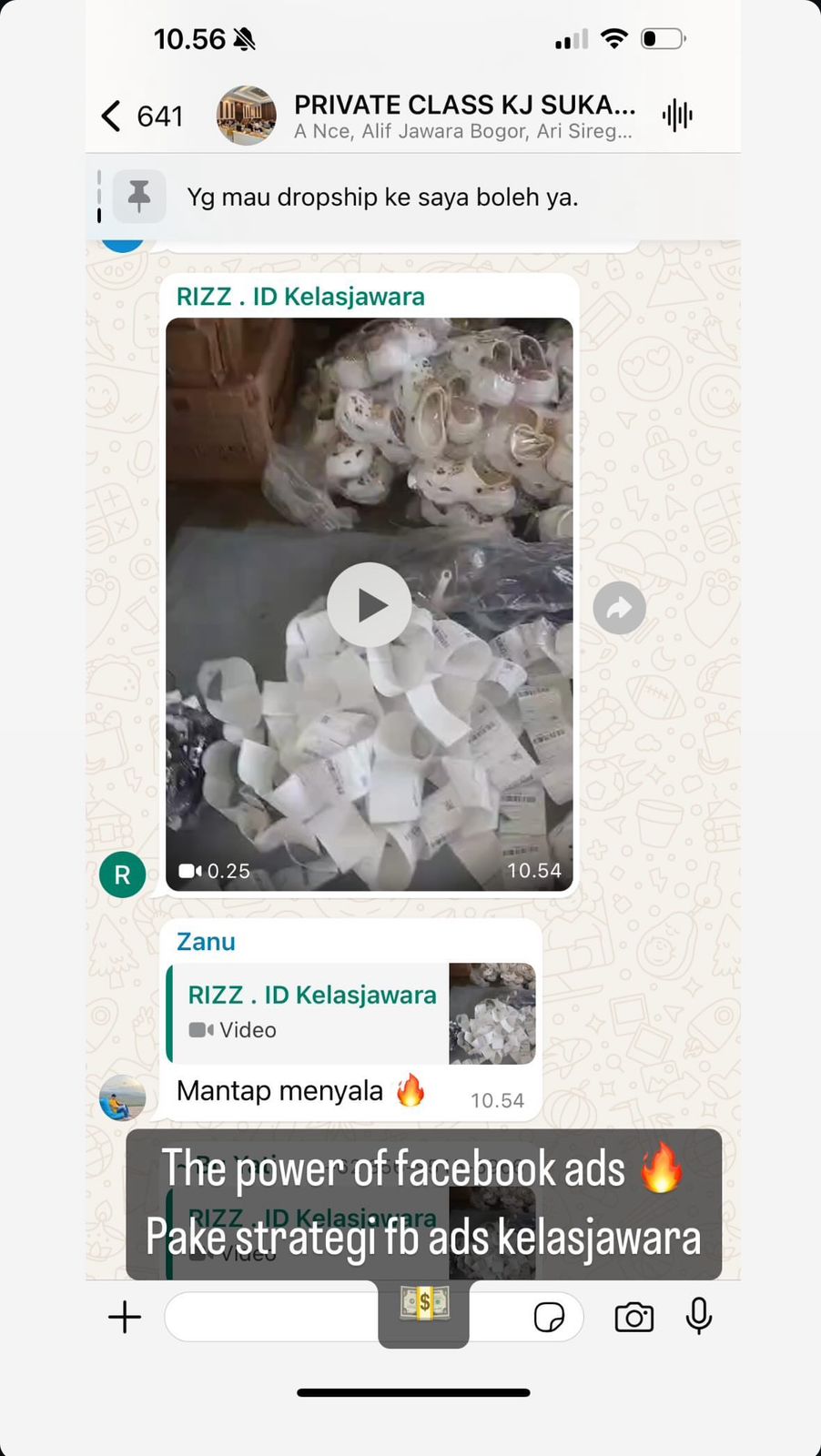Record a voice message with the microphone
The width and height of the screenshot is (821, 1456).
coord(698,1316)
